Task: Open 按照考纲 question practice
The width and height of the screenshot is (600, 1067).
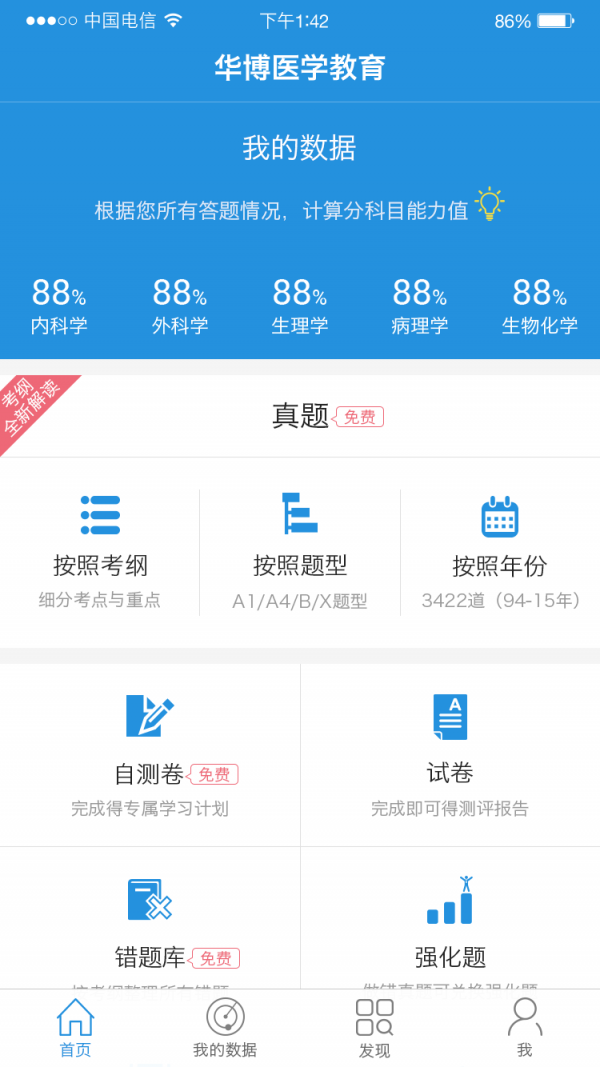Action: (x=100, y=548)
